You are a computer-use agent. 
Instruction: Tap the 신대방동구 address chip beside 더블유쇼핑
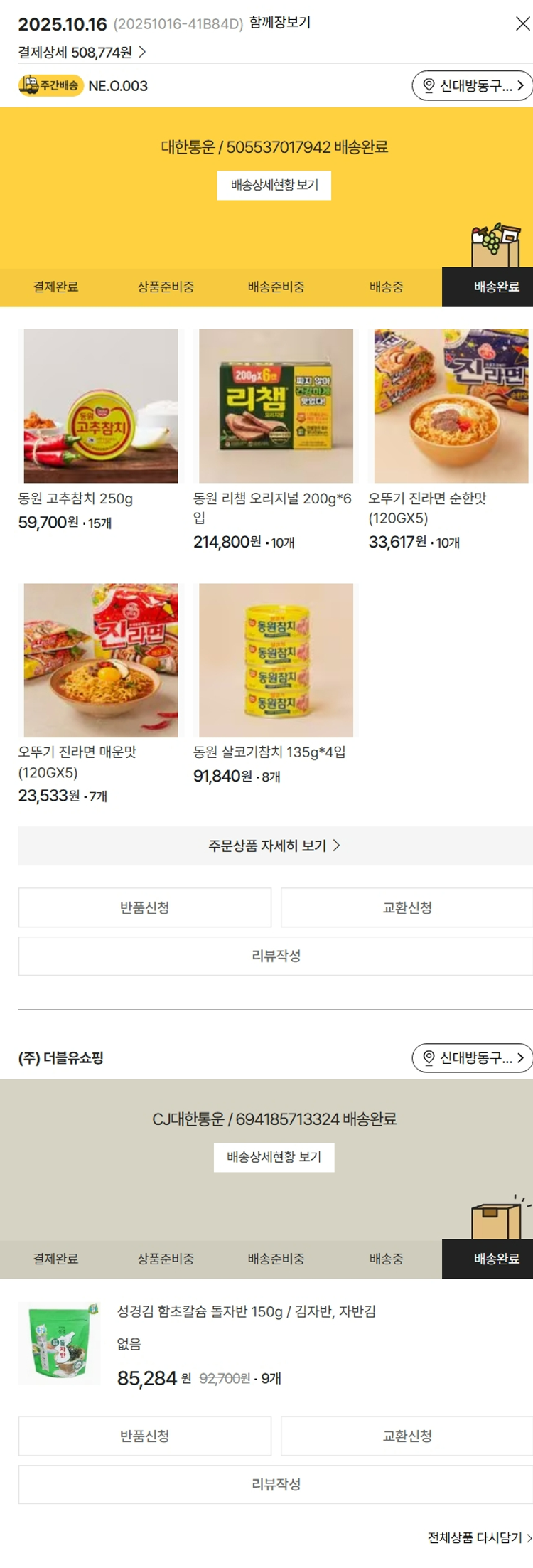[472, 1058]
